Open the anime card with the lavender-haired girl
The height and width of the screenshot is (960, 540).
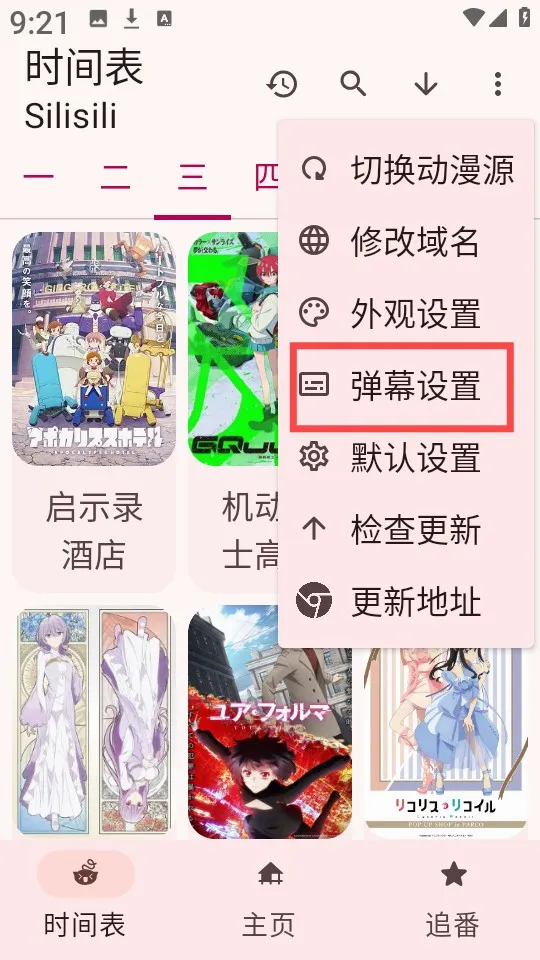(94, 722)
